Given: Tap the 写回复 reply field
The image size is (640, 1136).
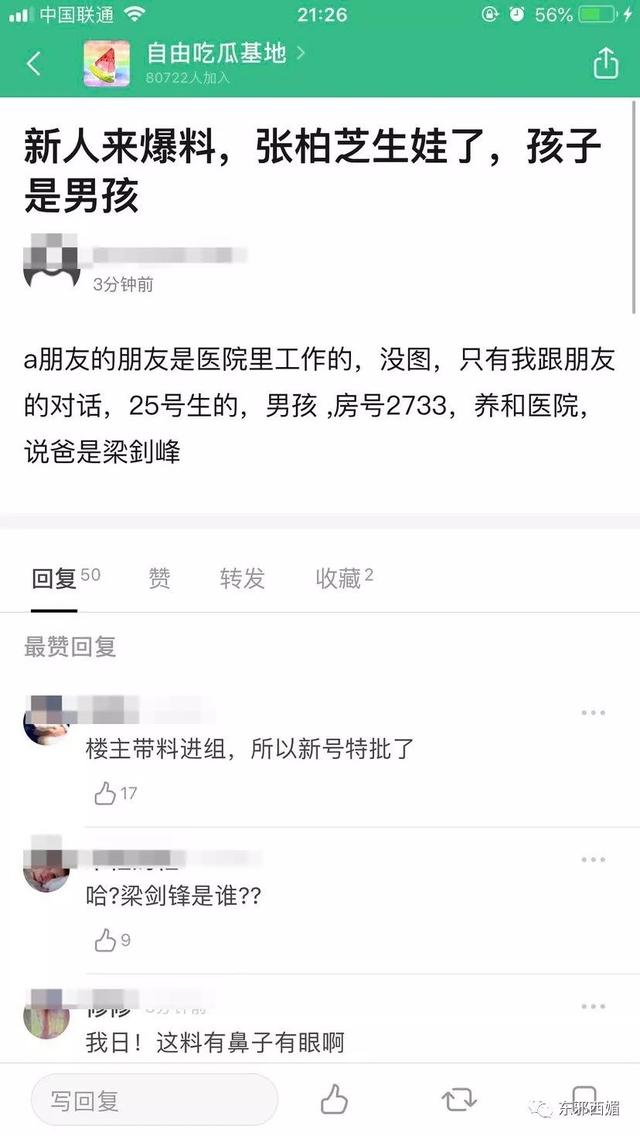Looking at the screenshot, I should pos(154,1101).
